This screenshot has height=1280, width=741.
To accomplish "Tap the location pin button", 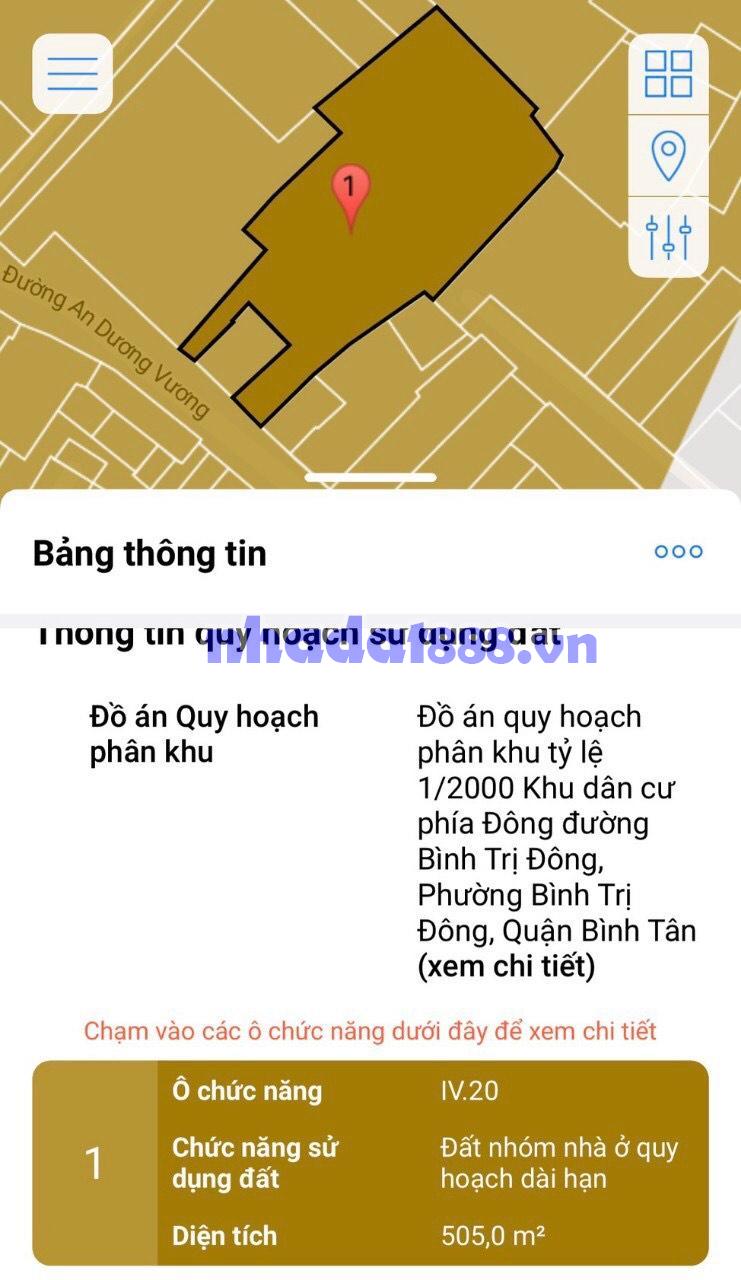I will click(668, 156).
